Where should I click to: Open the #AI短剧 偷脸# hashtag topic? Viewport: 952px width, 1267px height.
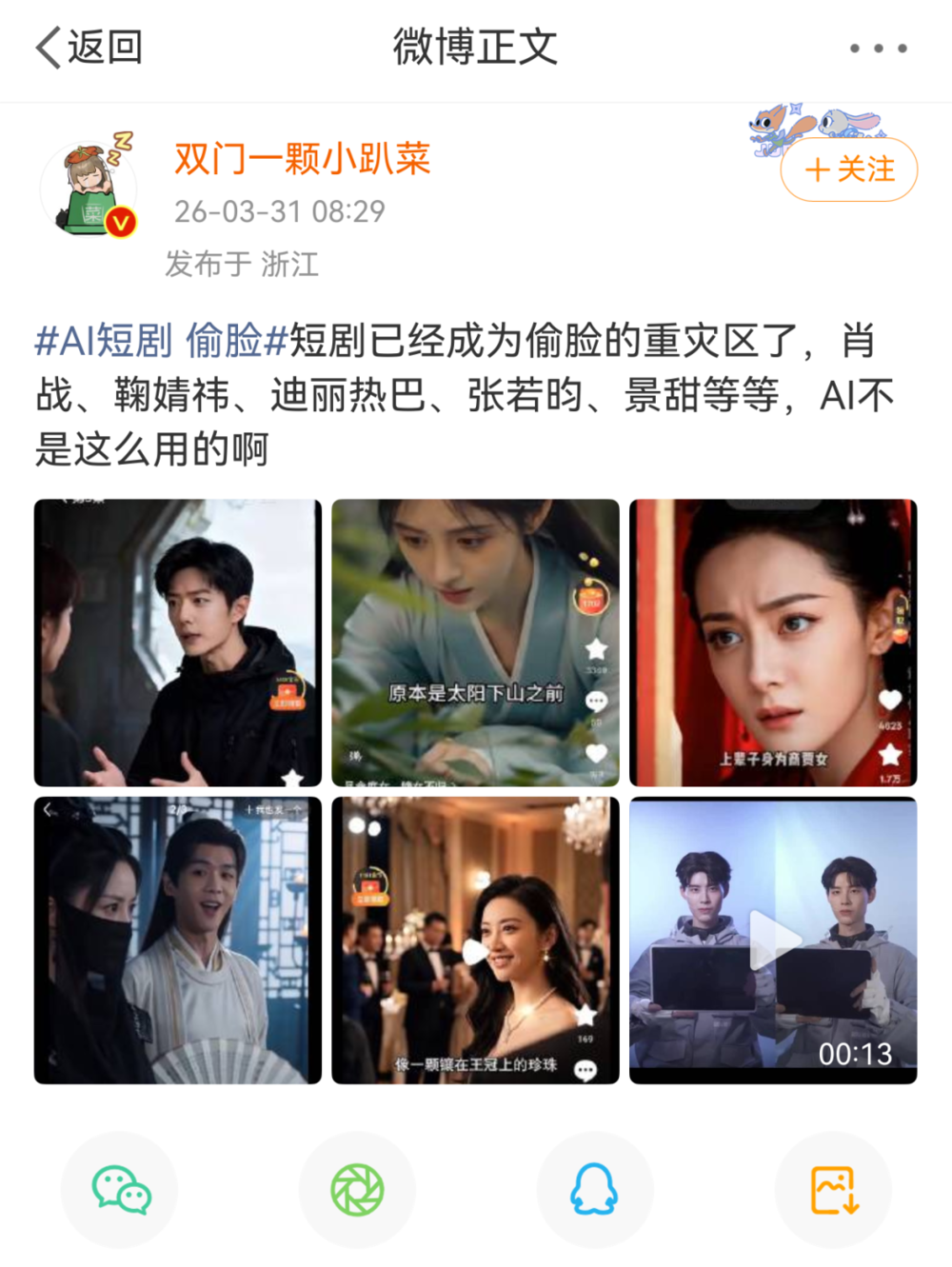click(x=161, y=340)
